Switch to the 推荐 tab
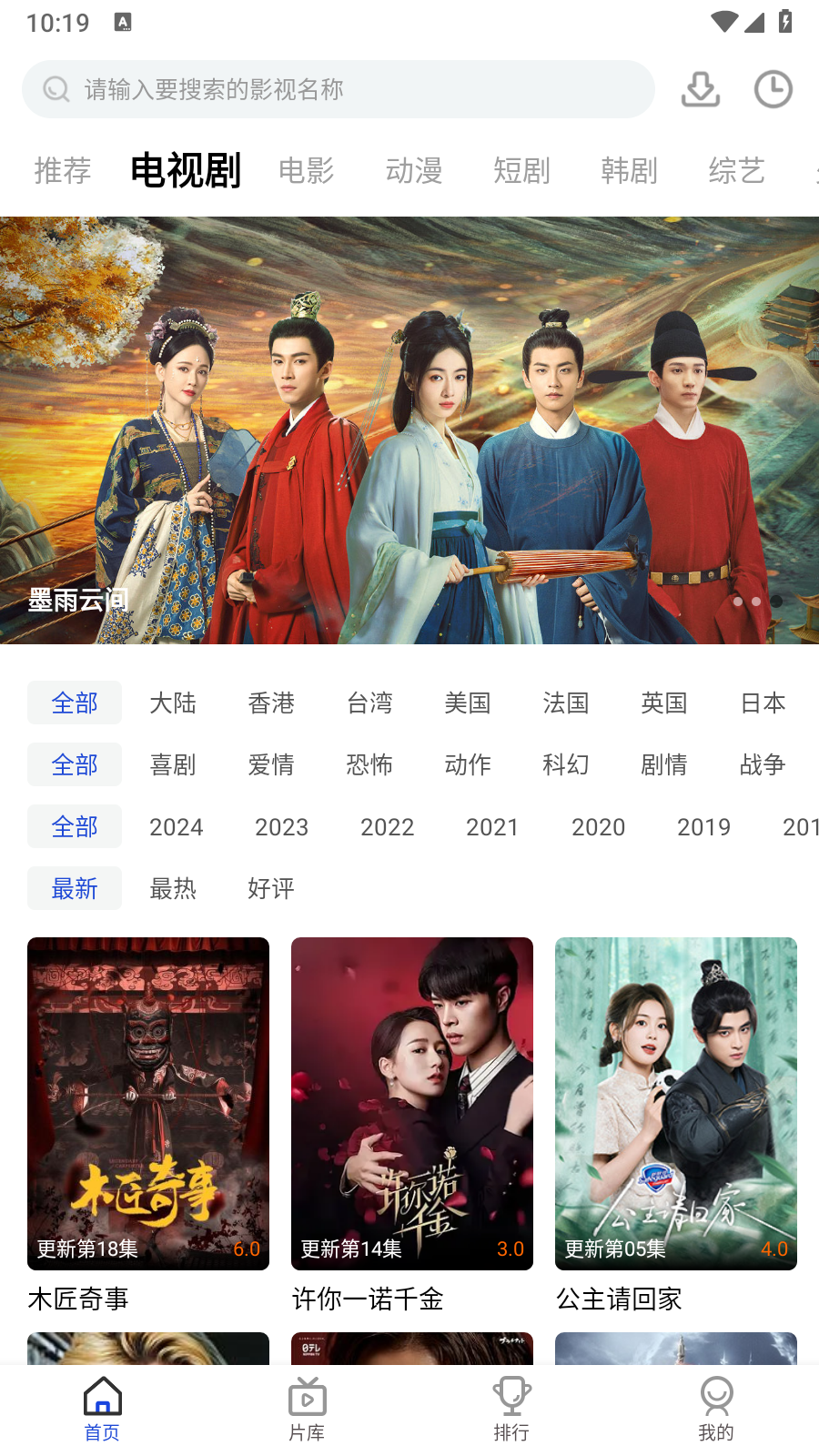This screenshot has height=1456, width=819. 63,170
